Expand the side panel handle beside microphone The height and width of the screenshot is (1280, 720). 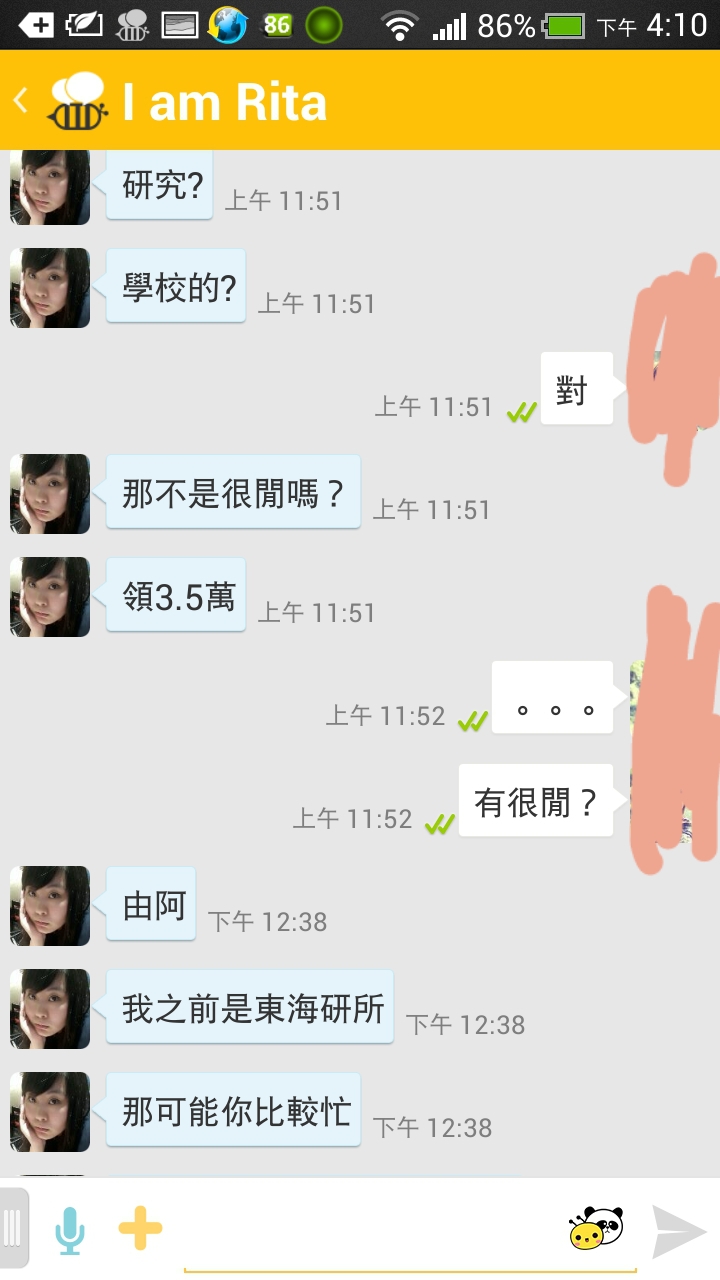(13, 1227)
